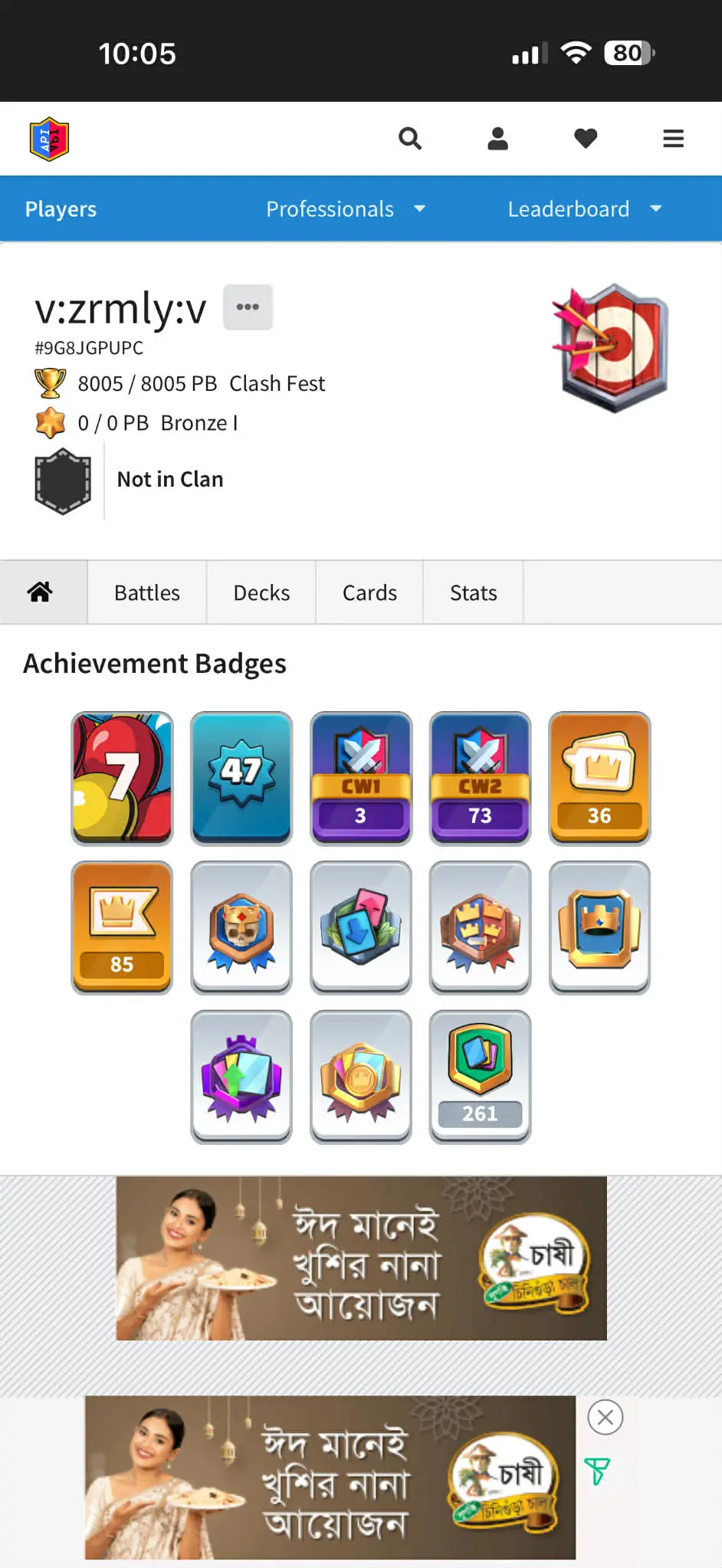Switch to the Cards tab

[369, 593]
